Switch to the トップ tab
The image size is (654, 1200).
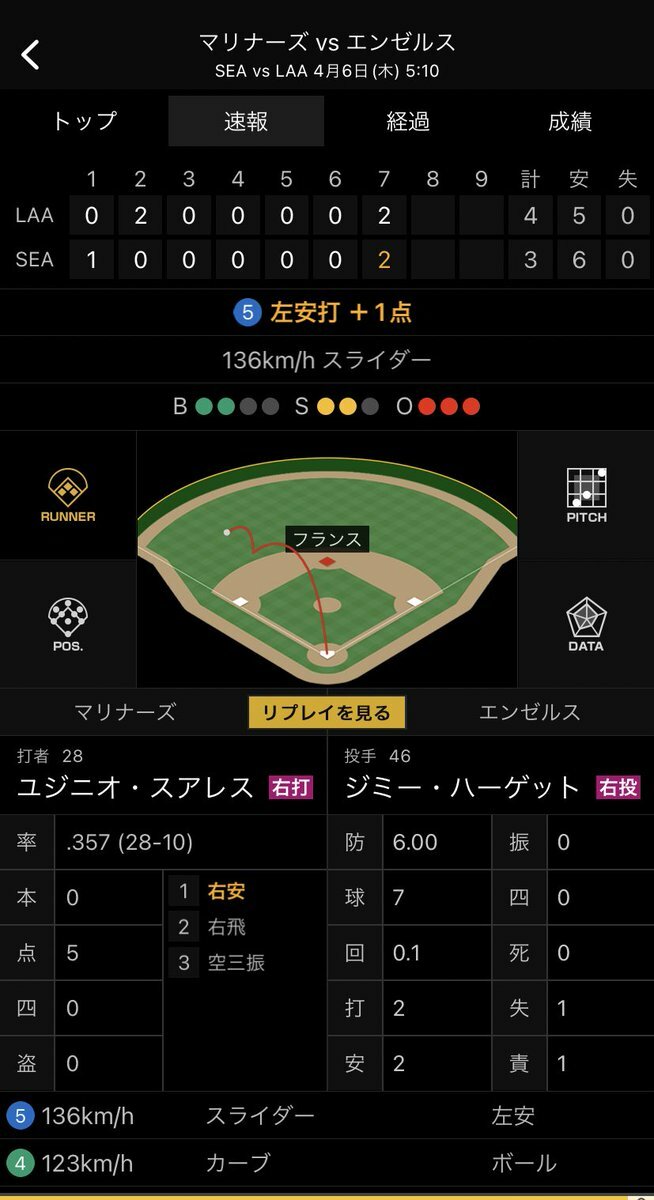[x=84, y=122]
